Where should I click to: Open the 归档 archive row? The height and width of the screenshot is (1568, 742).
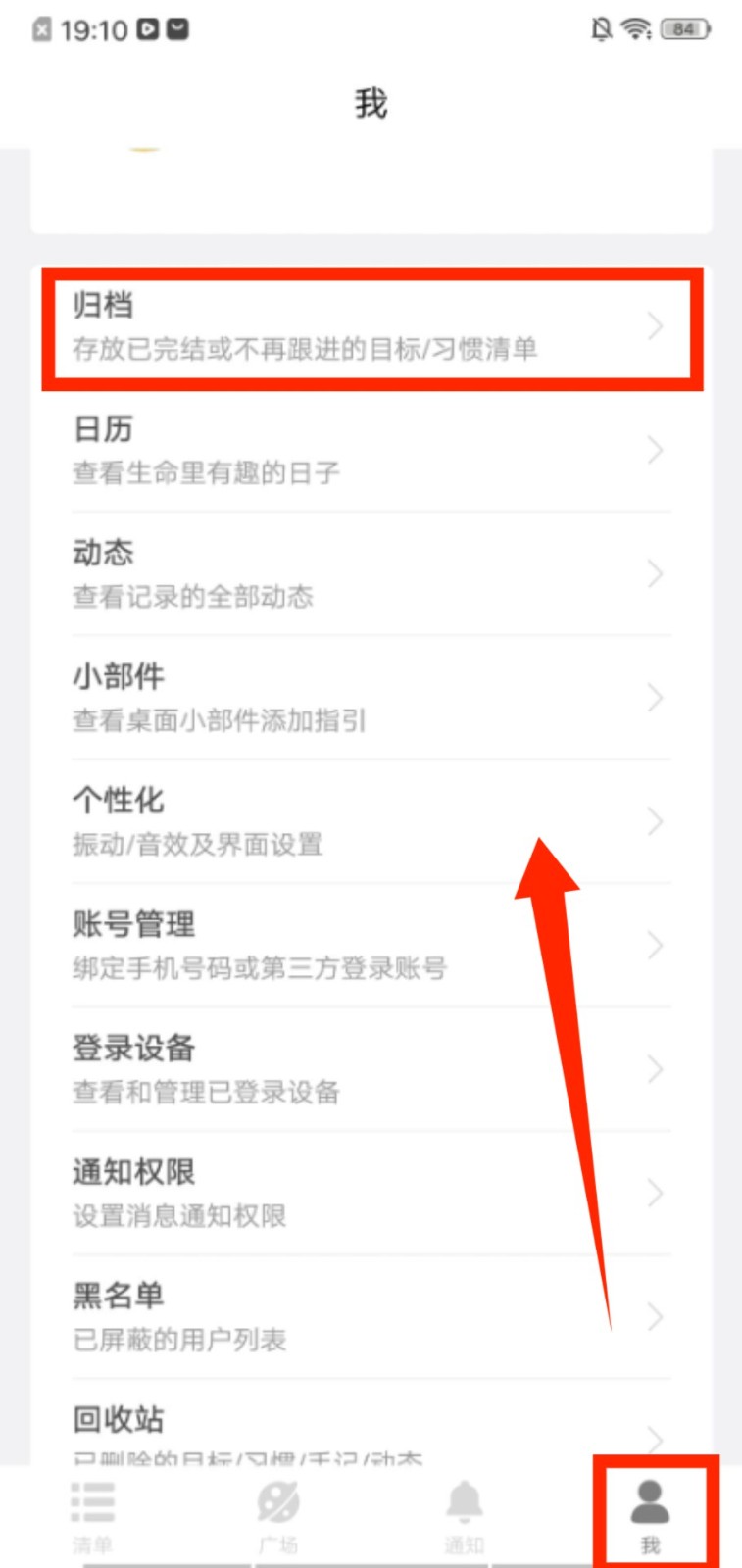(371, 326)
